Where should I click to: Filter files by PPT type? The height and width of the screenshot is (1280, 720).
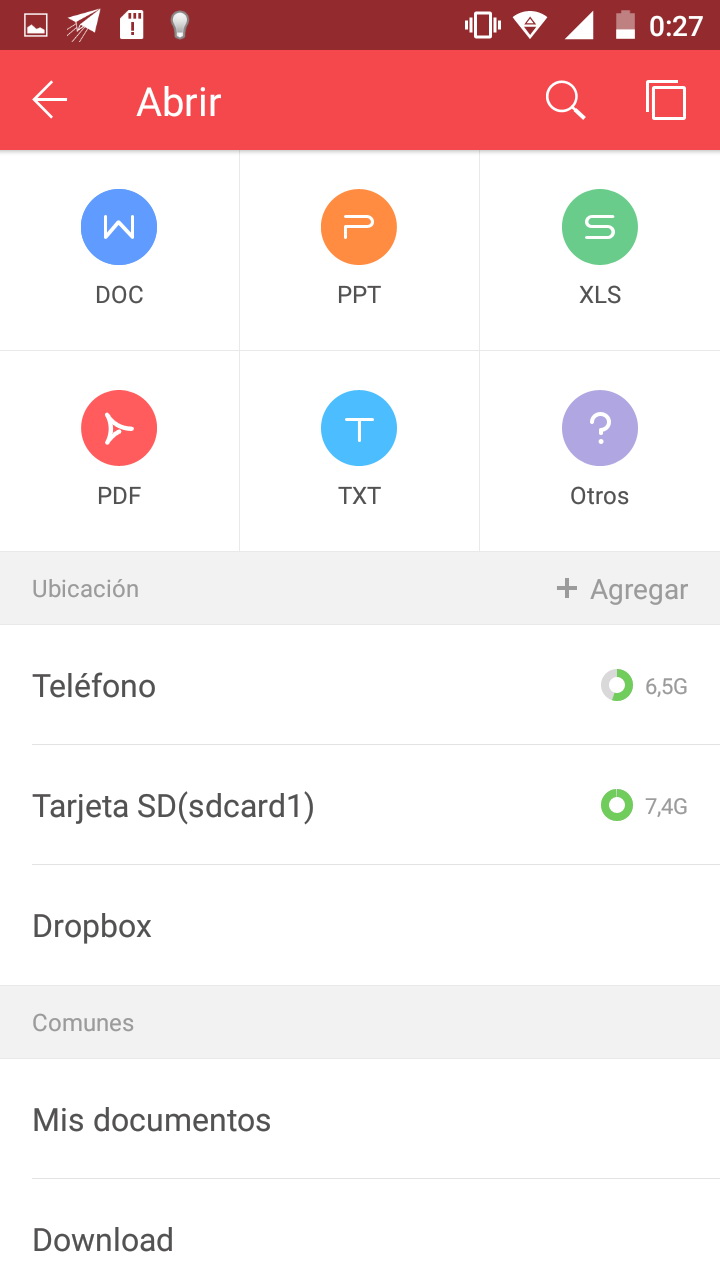359,250
